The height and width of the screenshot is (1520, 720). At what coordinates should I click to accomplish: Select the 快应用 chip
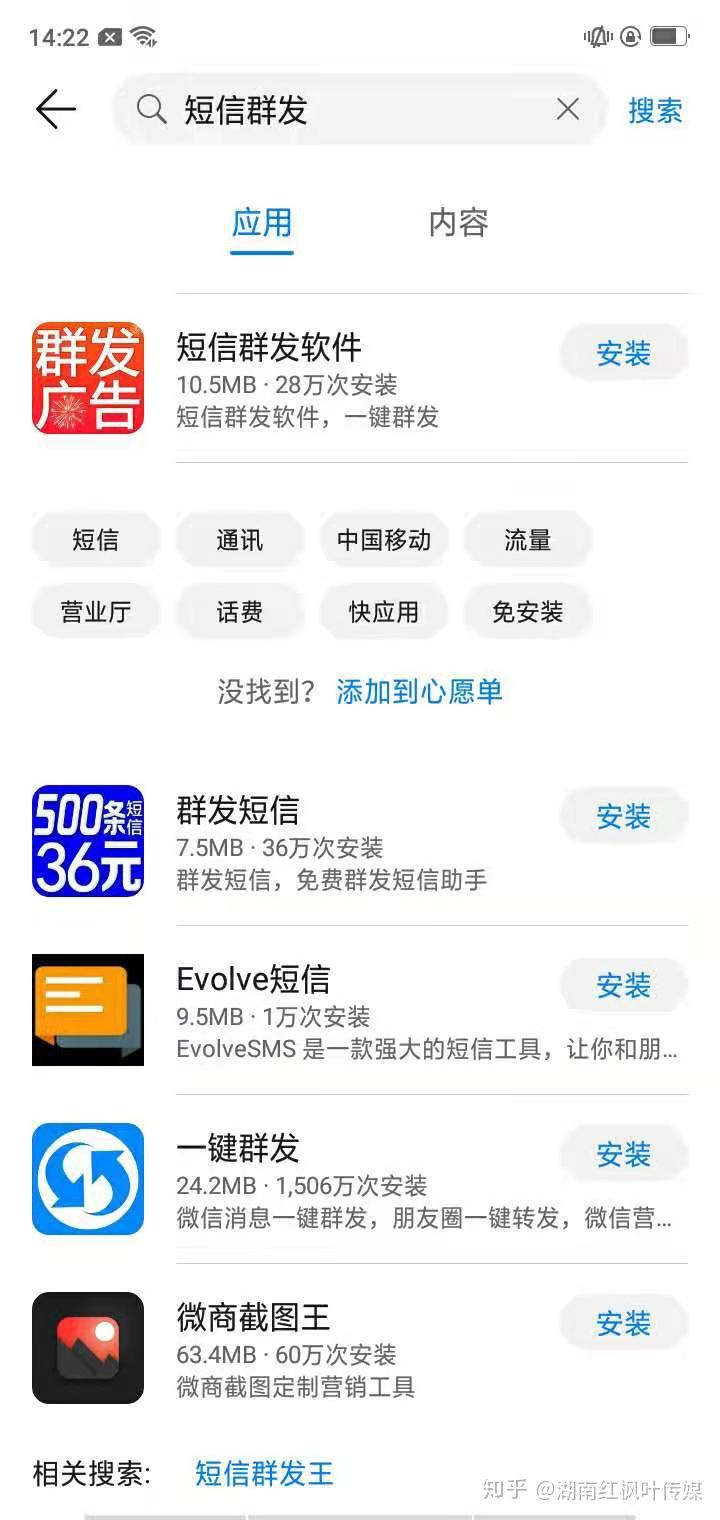384,611
